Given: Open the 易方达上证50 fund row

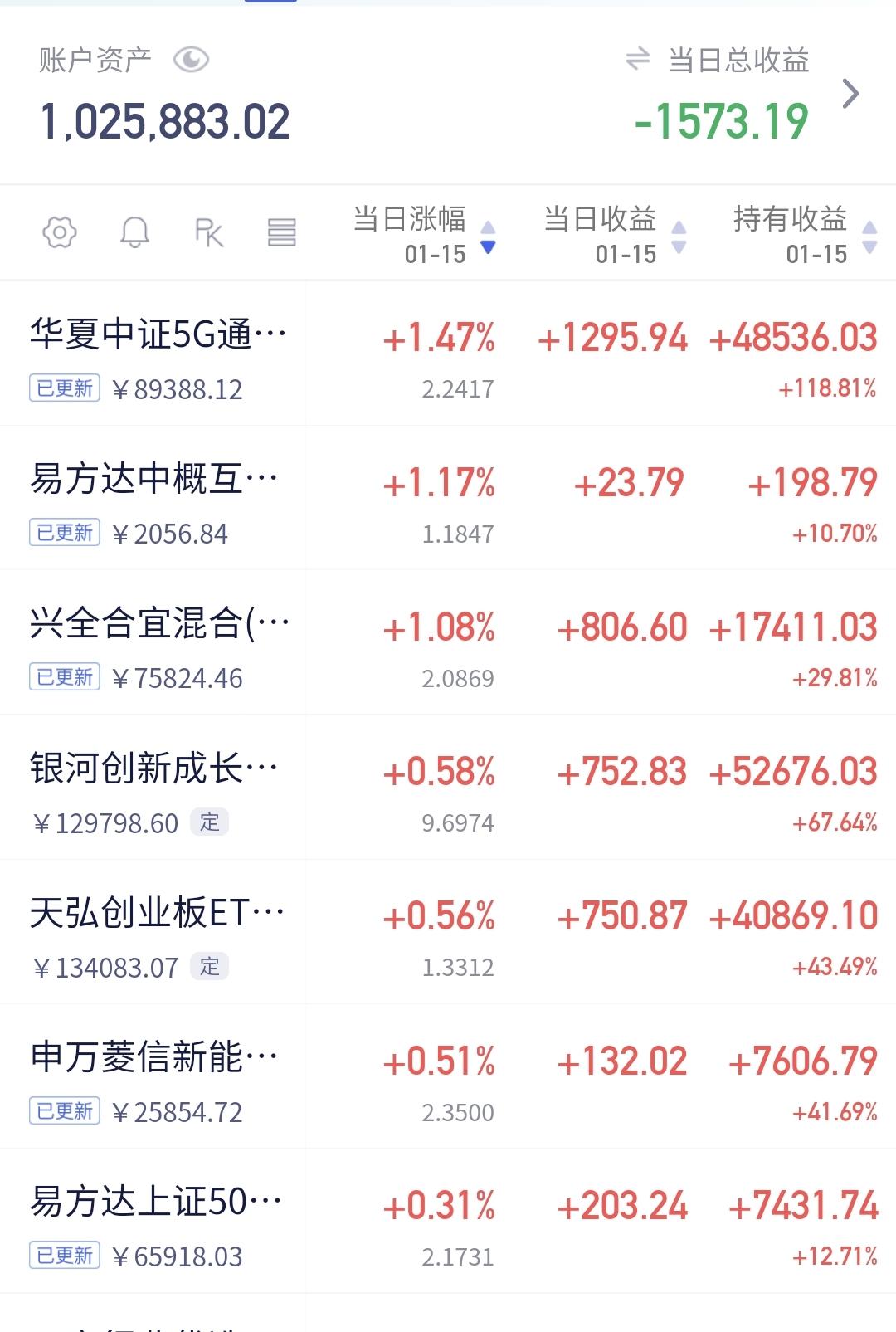Looking at the screenshot, I should [x=448, y=1221].
